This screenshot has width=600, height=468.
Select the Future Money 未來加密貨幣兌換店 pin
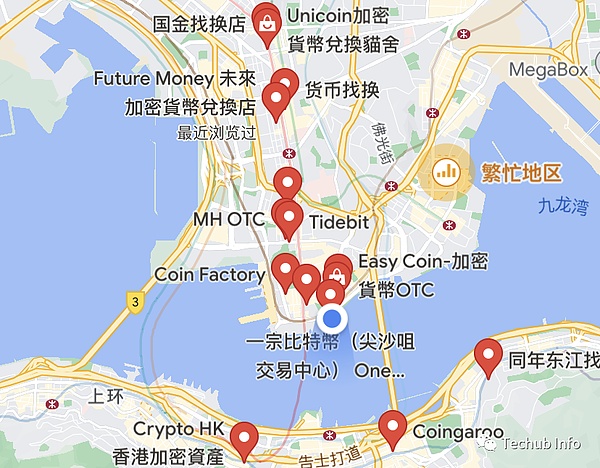pyautogui.click(x=275, y=101)
